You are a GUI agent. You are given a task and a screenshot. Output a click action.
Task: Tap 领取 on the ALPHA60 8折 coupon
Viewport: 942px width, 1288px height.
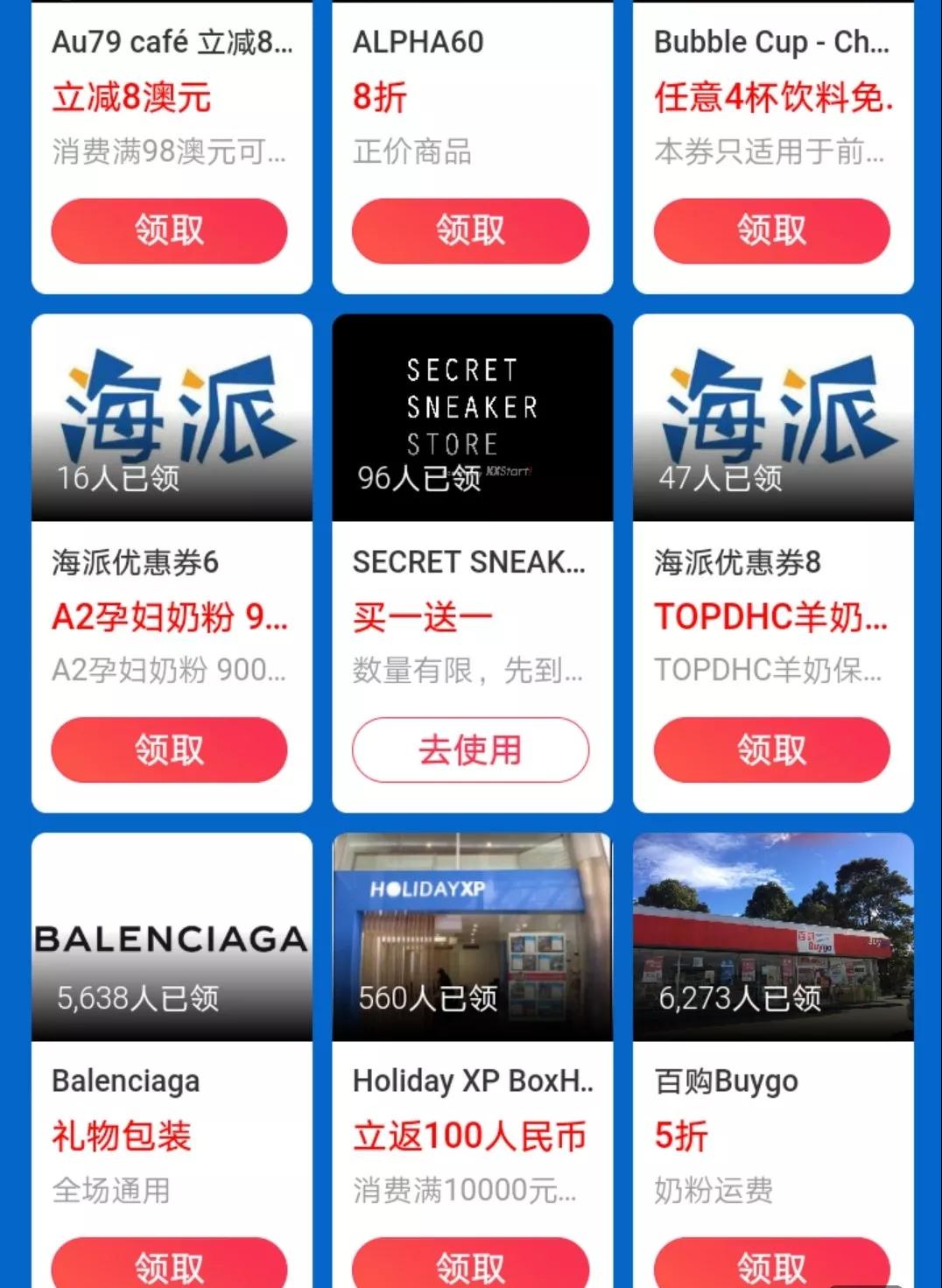coord(470,231)
